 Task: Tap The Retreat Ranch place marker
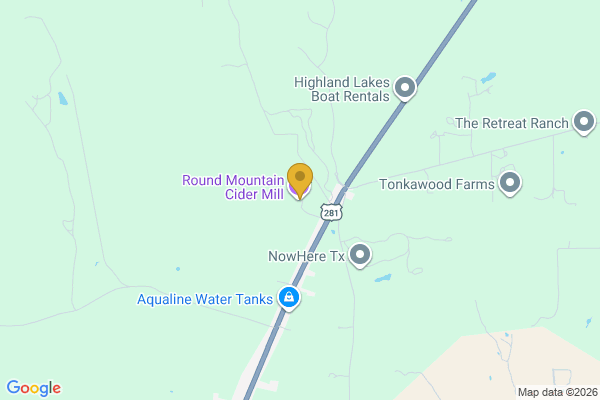point(584,123)
